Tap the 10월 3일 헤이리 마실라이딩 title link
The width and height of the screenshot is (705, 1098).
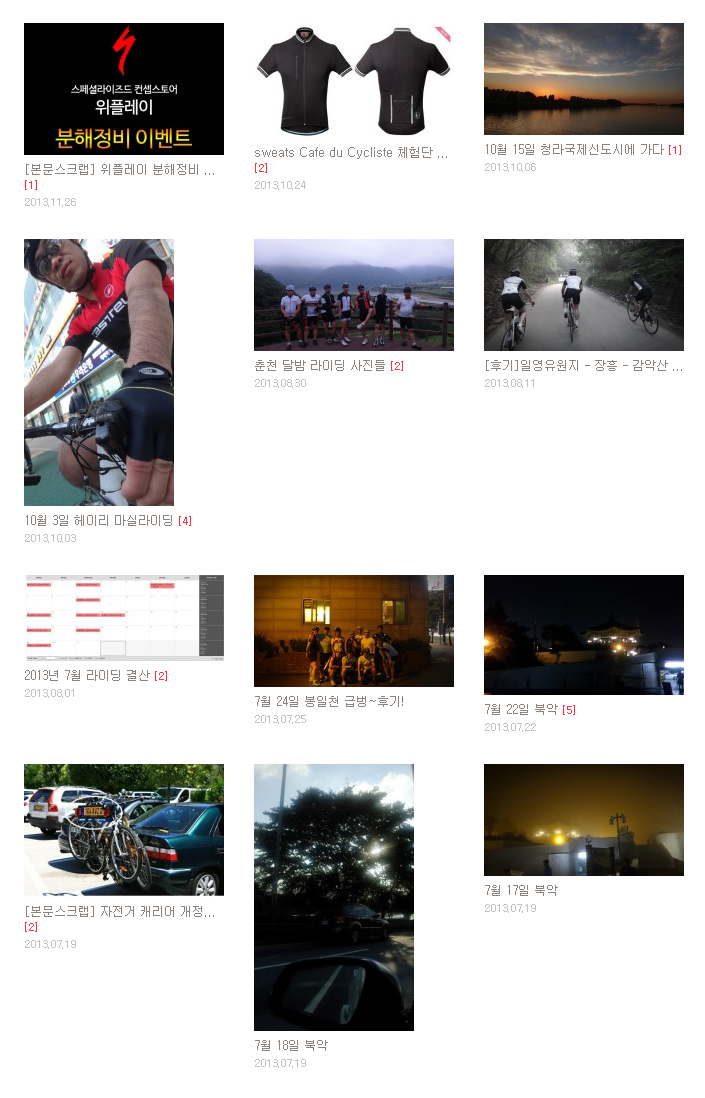(99, 521)
